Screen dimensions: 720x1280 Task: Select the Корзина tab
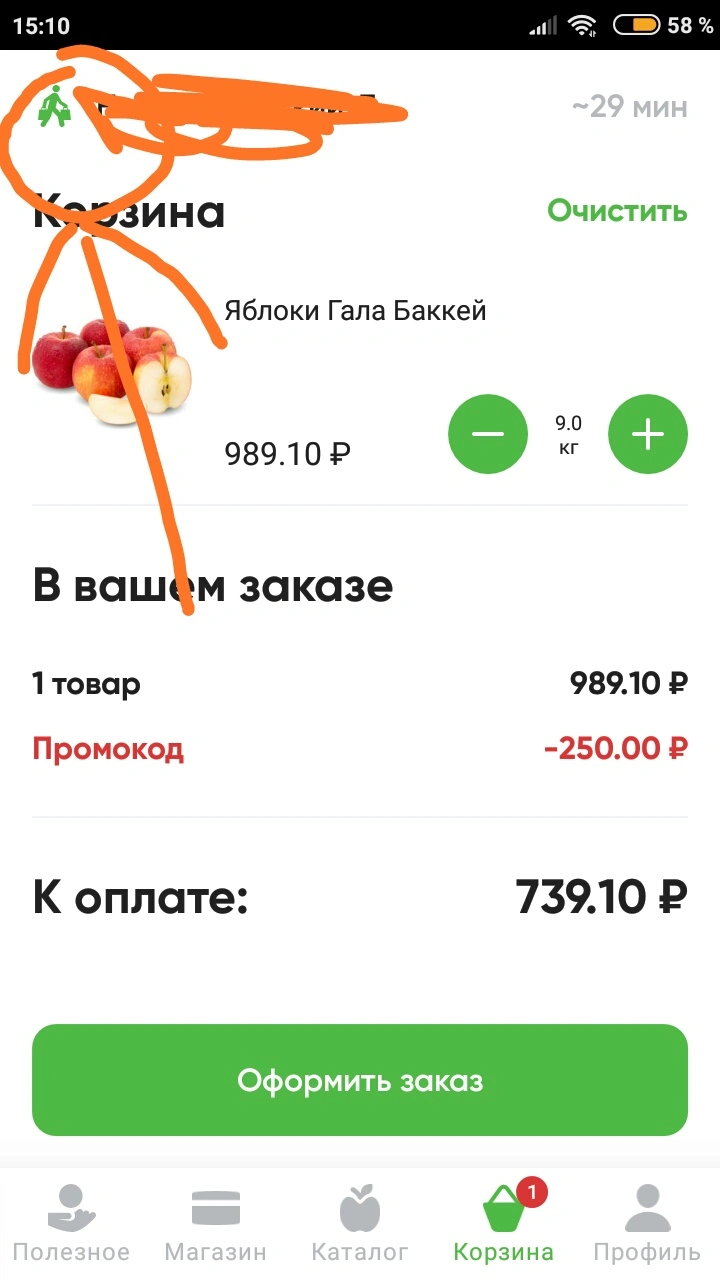(x=503, y=1224)
